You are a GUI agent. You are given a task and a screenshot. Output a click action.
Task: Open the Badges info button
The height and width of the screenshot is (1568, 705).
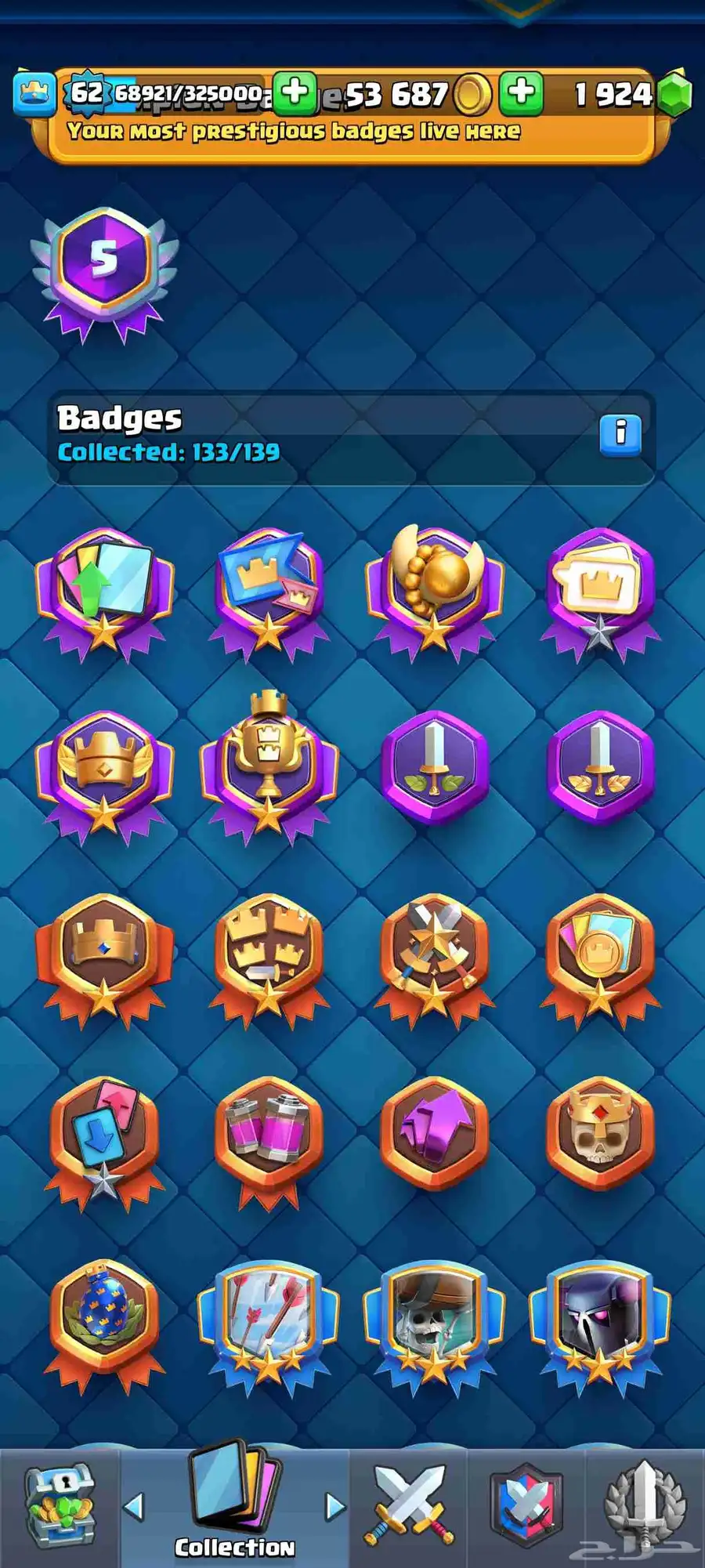click(x=620, y=434)
